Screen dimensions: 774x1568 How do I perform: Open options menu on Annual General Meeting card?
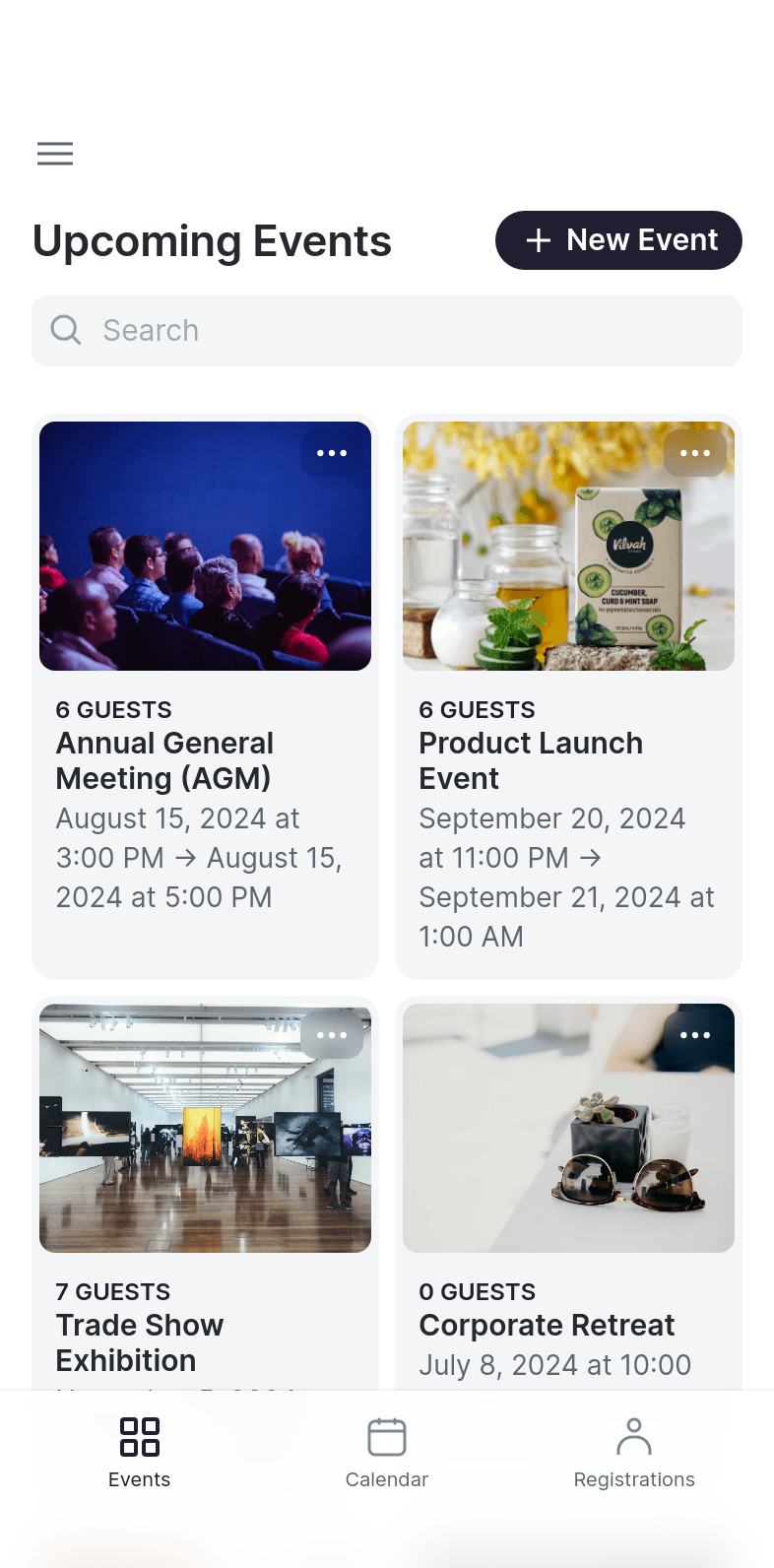pyautogui.click(x=332, y=453)
